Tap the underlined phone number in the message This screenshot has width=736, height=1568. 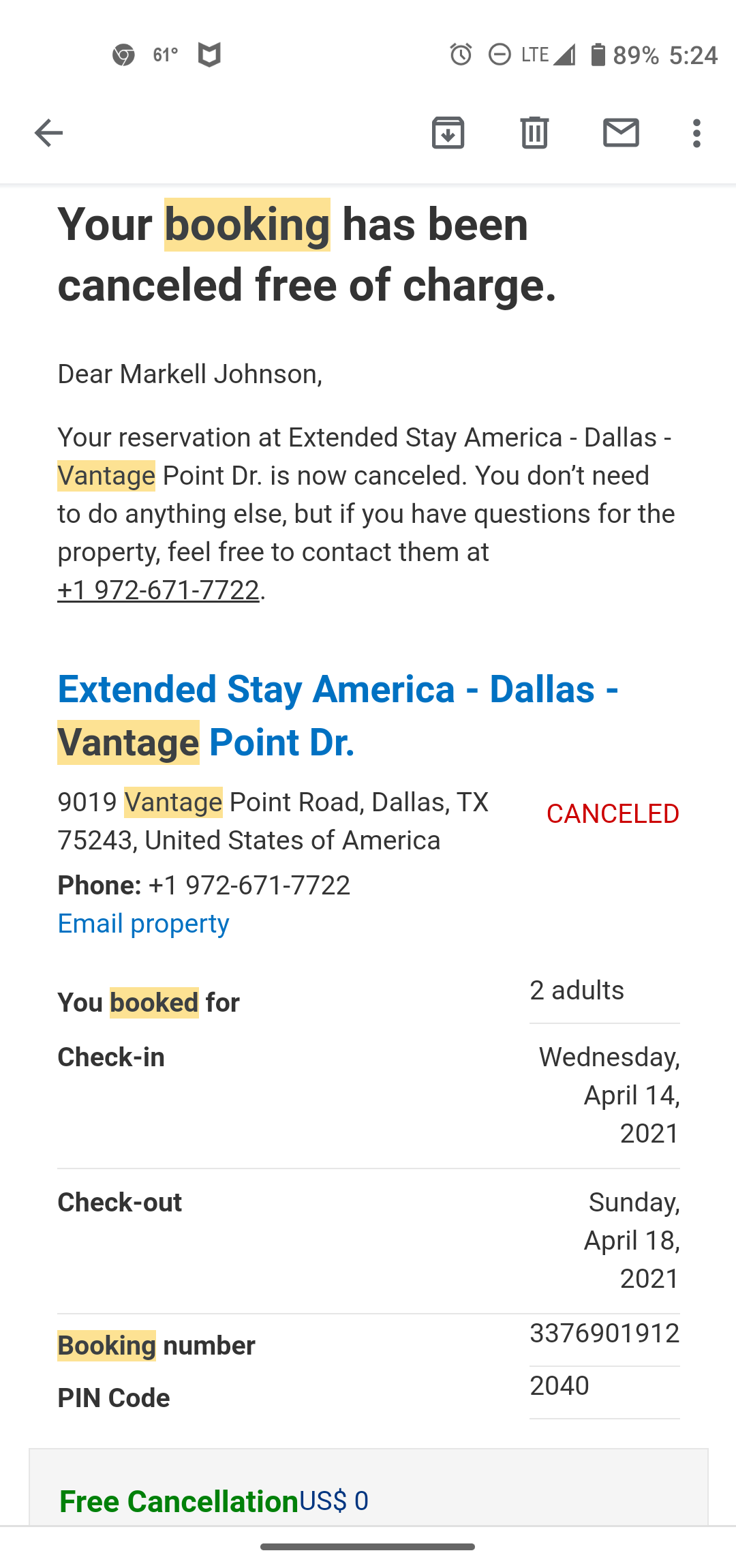pos(157,590)
